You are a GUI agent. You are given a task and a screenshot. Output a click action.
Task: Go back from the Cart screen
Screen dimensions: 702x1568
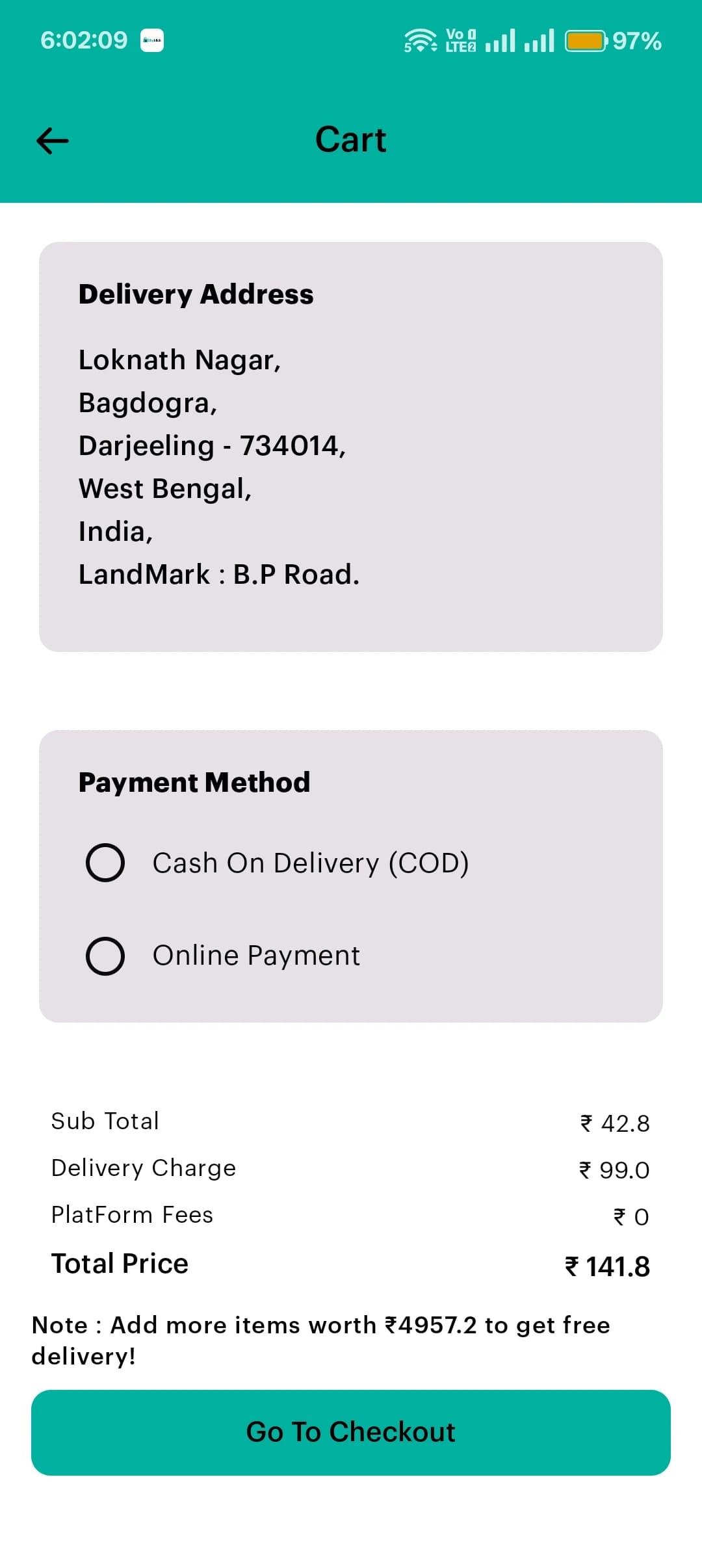pos(53,140)
